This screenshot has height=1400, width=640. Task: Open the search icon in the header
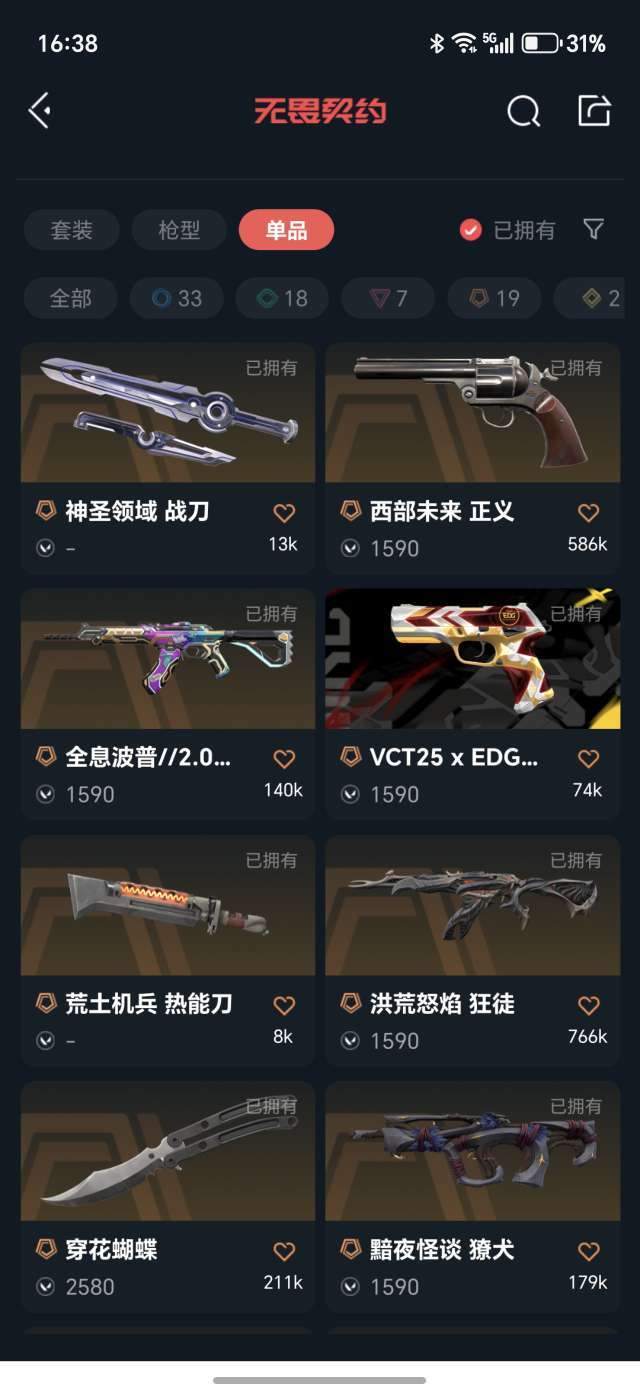click(x=523, y=111)
